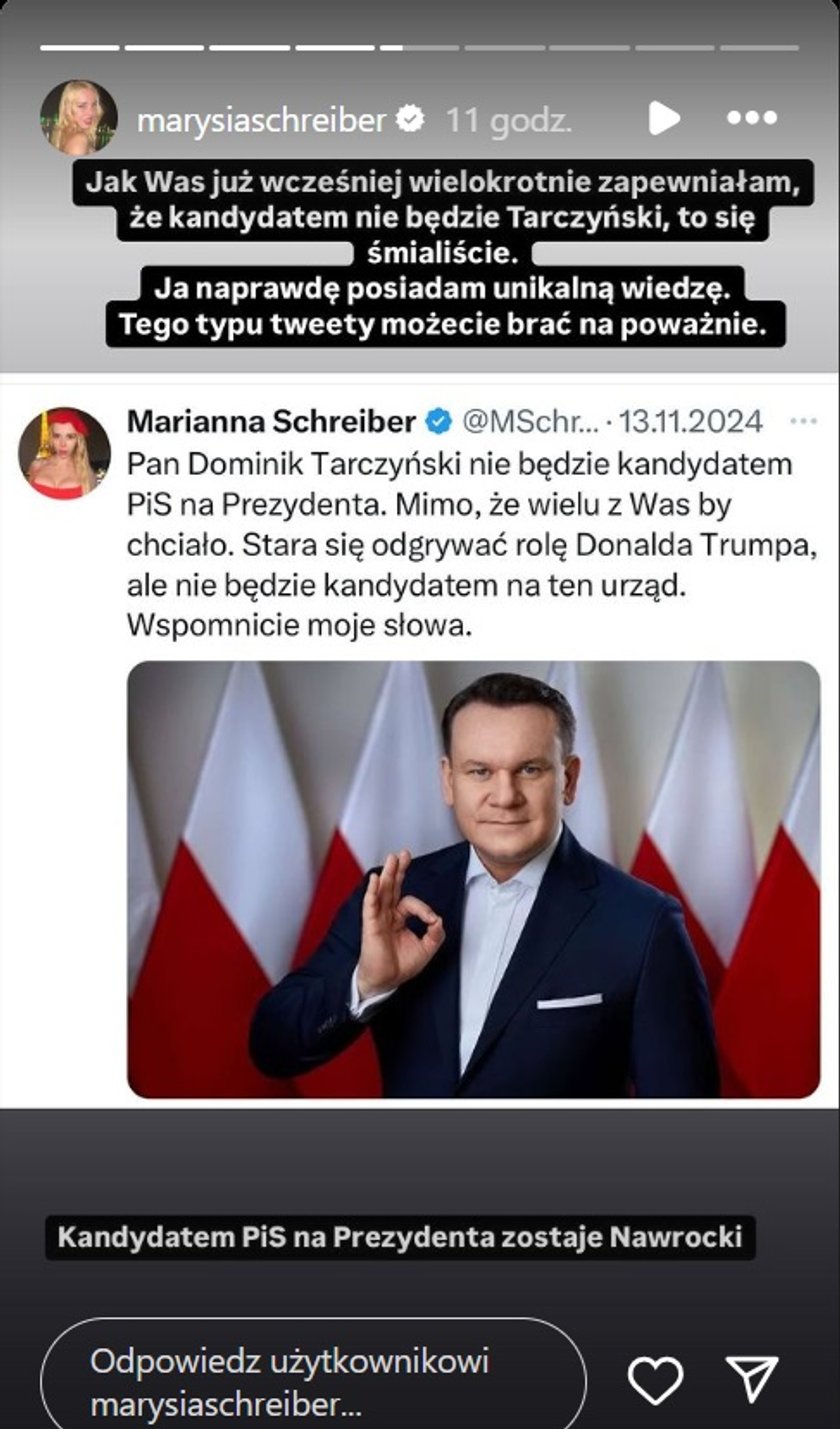Resume story playback
The height and width of the screenshot is (1429, 840).
pyautogui.click(x=663, y=118)
